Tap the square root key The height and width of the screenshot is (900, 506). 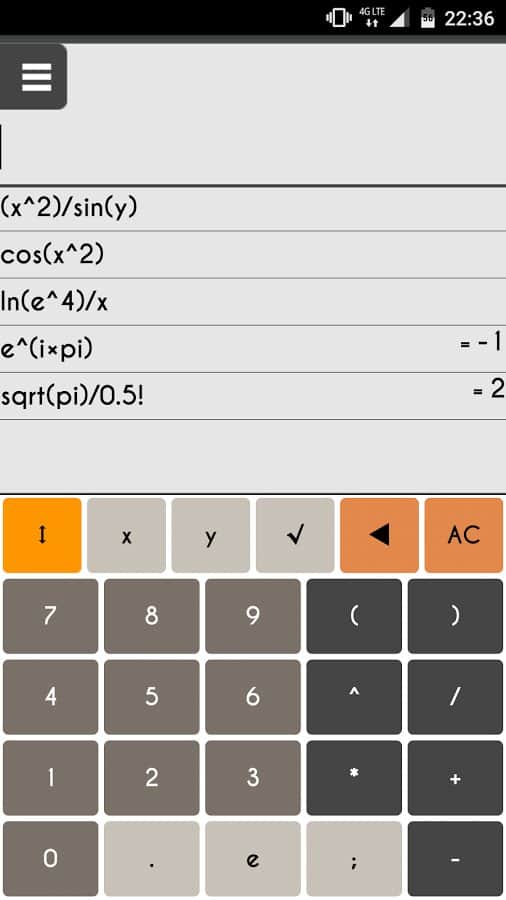295,535
